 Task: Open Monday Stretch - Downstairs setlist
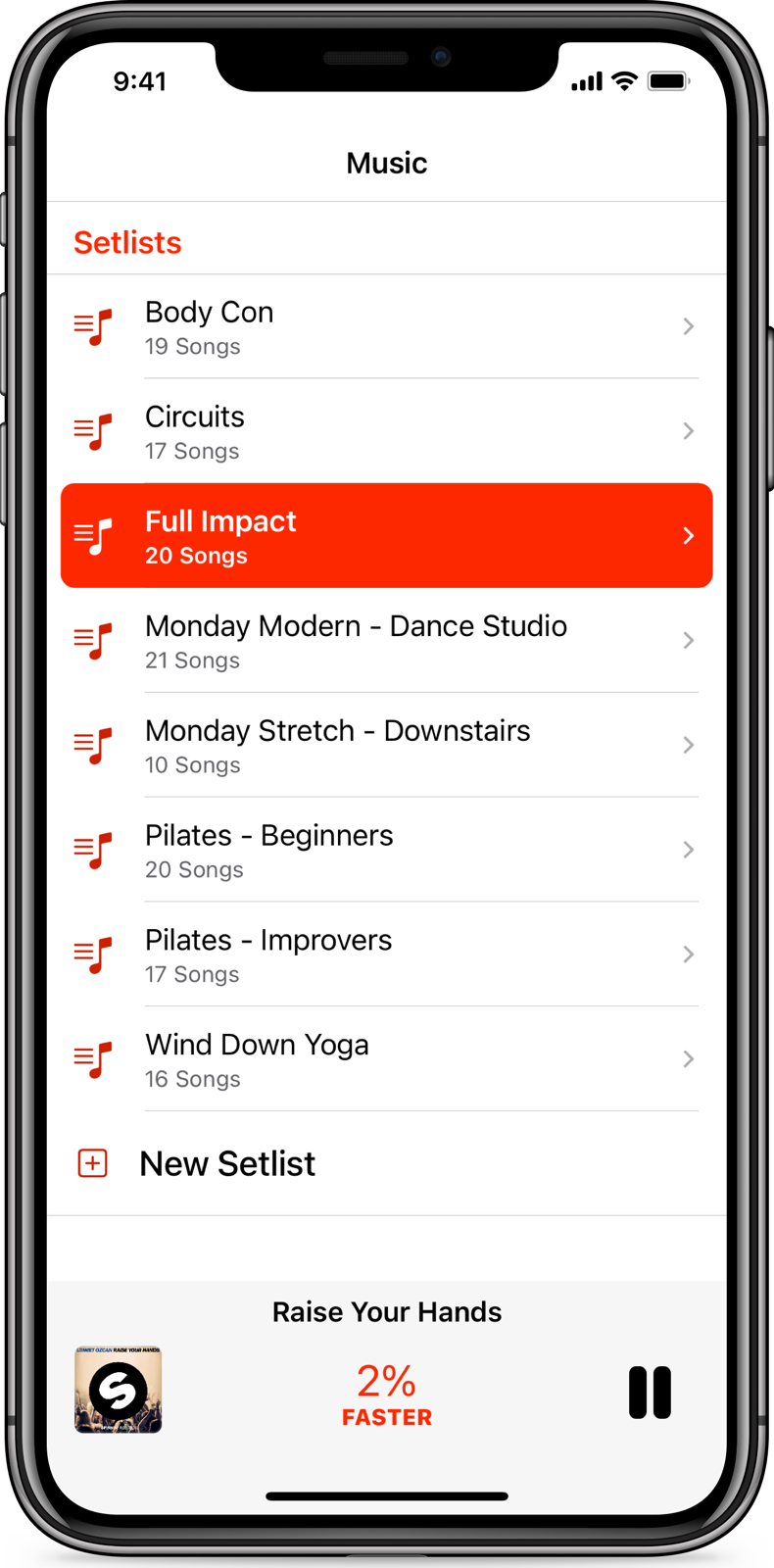pos(386,746)
